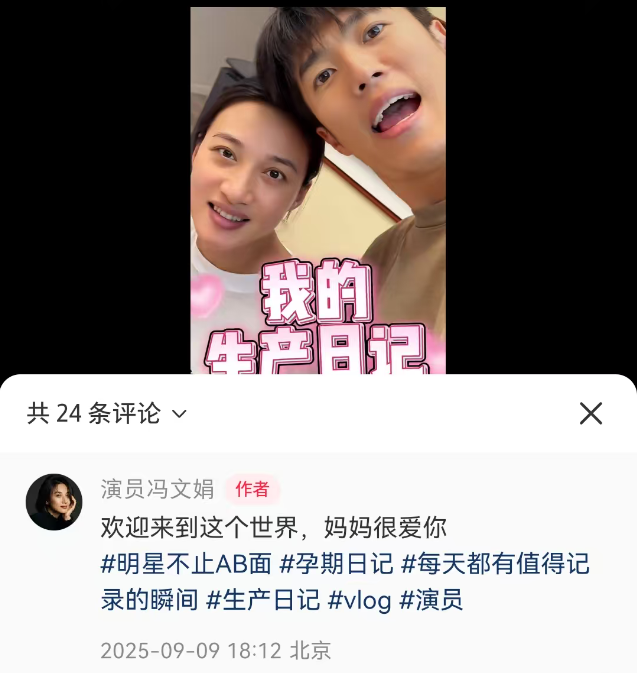Open hashtag #生产日记
Viewport: 637px width, 673px height.
[x=263, y=601]
